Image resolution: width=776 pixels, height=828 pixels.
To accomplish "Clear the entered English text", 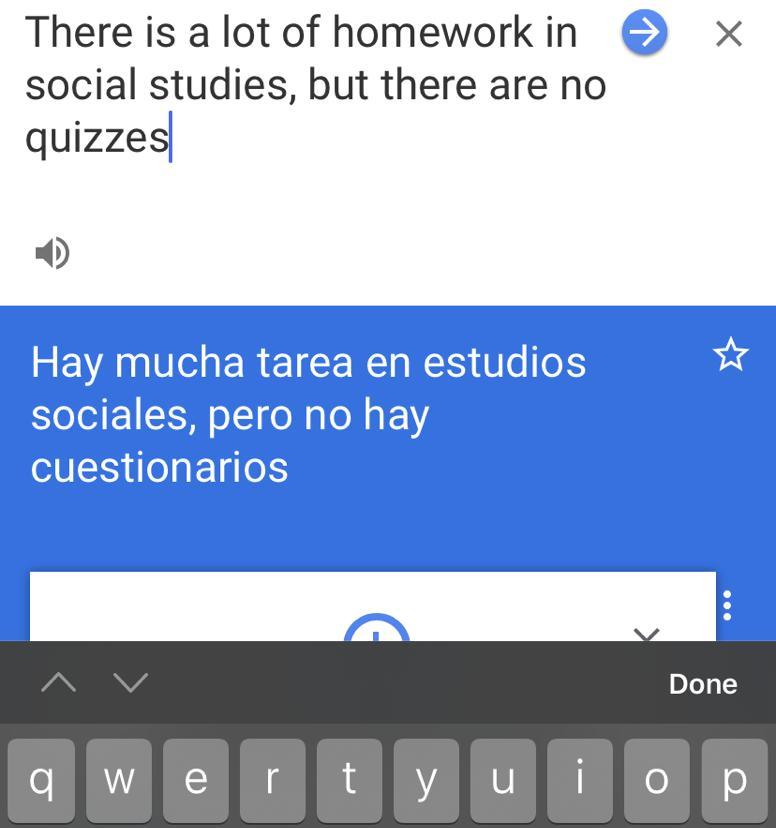I will coord(730,34).
